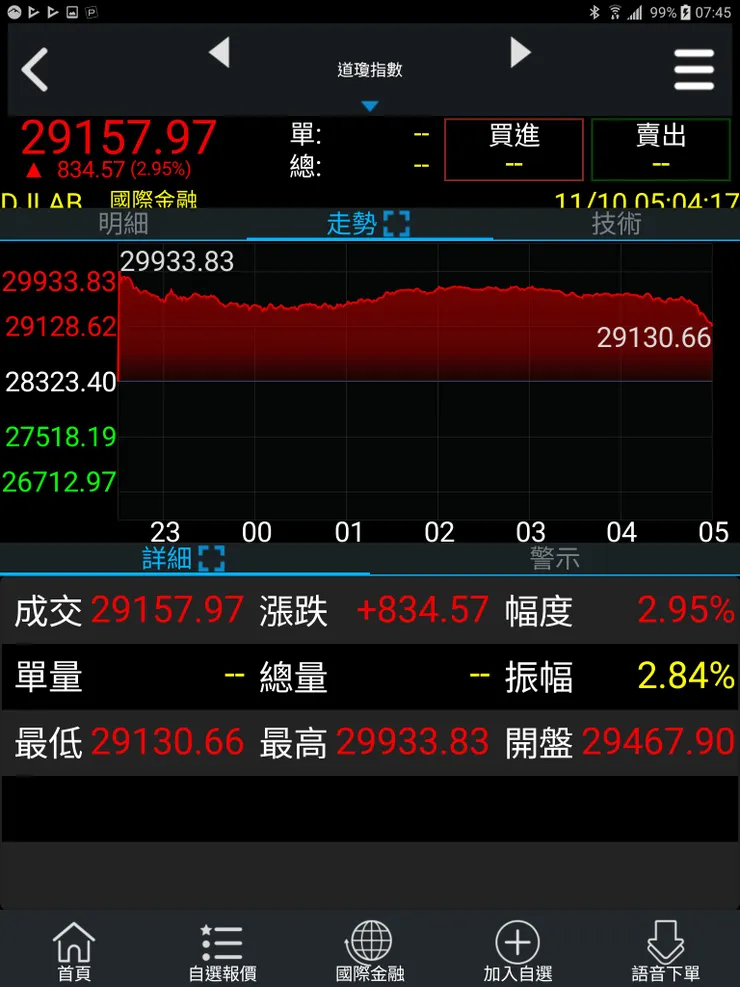The height and width of the screenshot is (987, 740).
Task: Switch to next index with right triangle
Action: tap(520, 52)
